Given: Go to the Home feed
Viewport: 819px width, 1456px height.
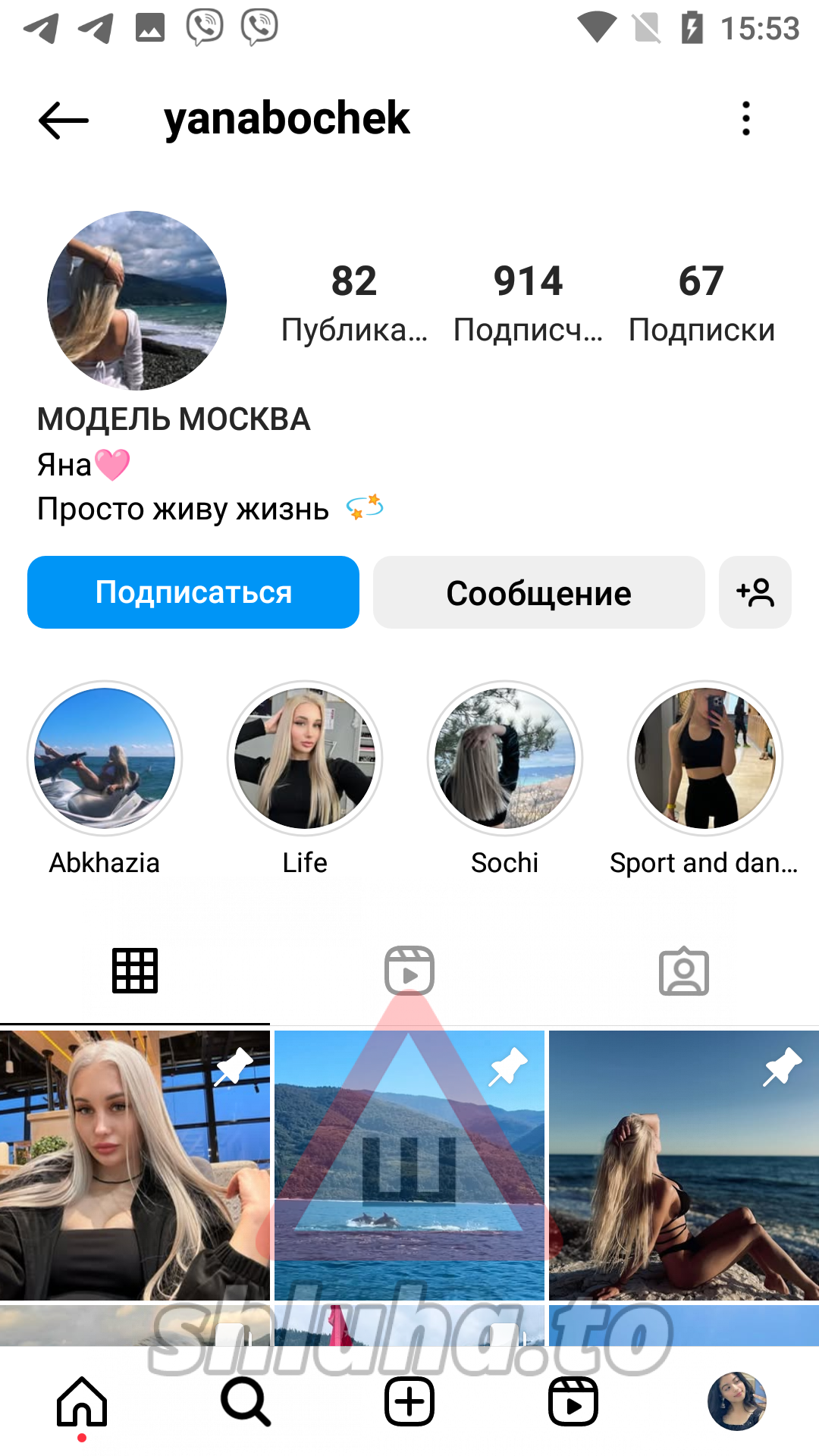Looking at the screenshot, I should (x=82, y=1401).
